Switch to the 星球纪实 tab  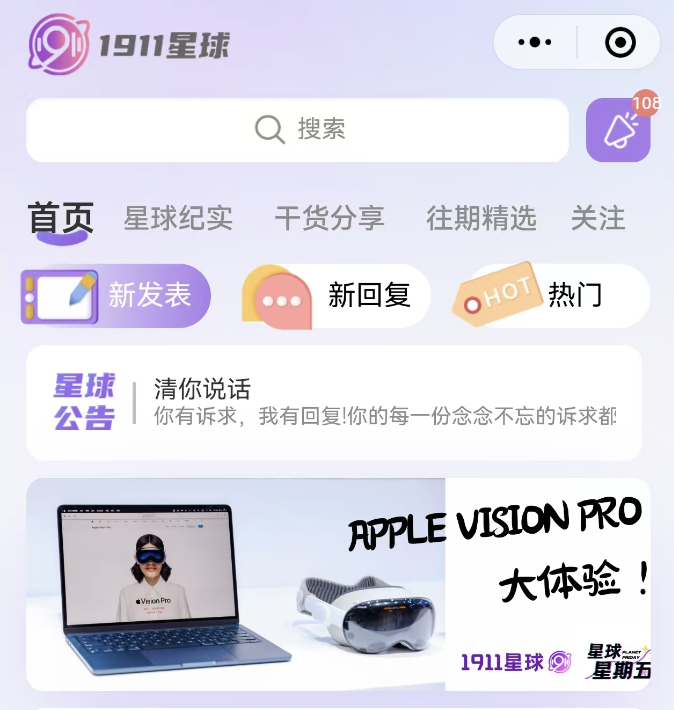tap(178, 218)
